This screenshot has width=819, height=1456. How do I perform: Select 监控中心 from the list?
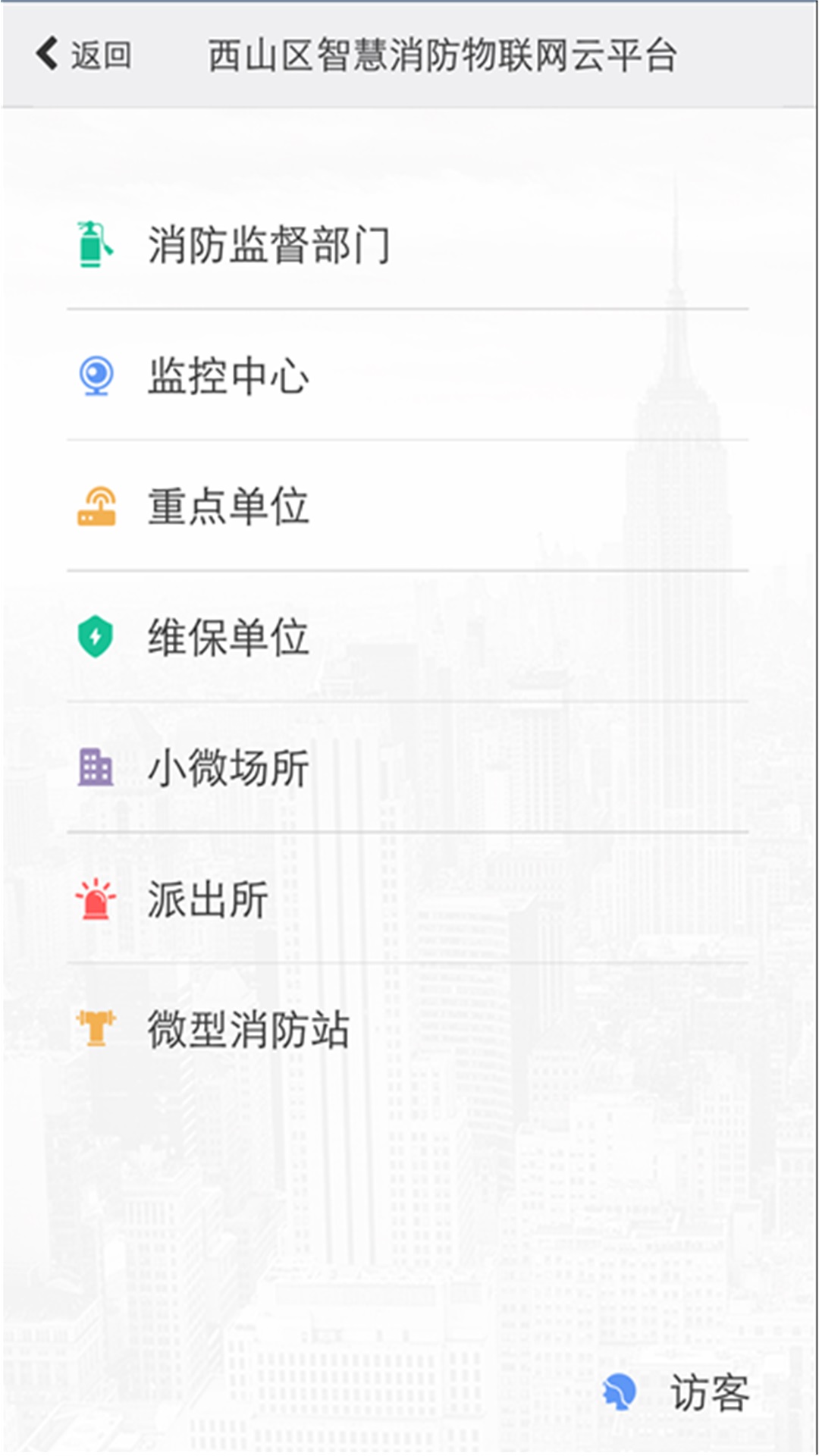point(227,375)
